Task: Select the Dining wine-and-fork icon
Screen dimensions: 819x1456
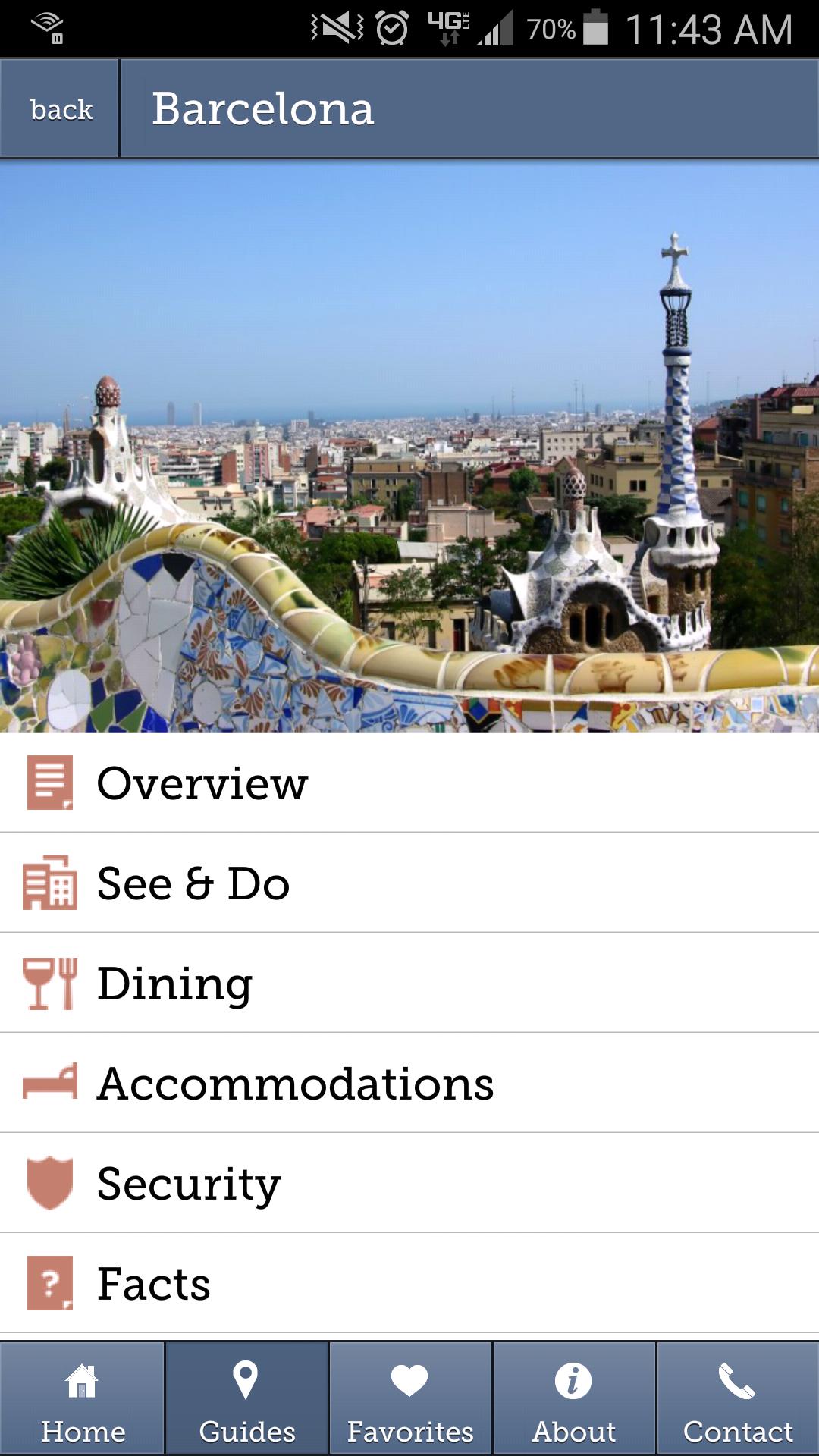Action: tap(49, 983)
